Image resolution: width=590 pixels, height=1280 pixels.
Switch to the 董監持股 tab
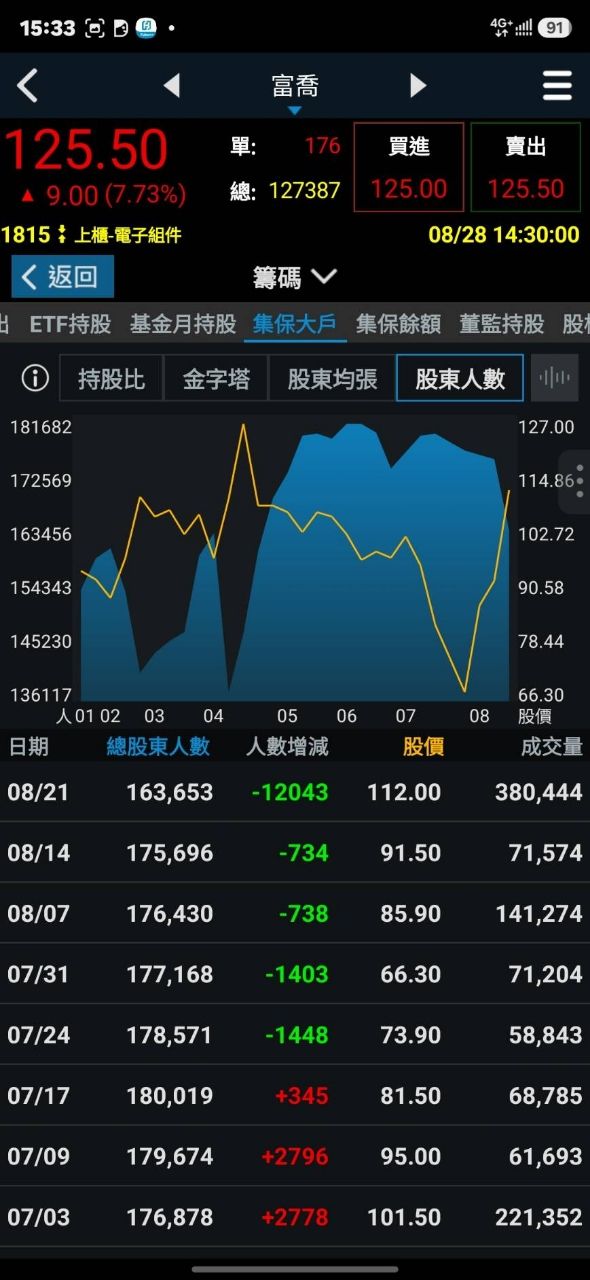click(502, 324)
